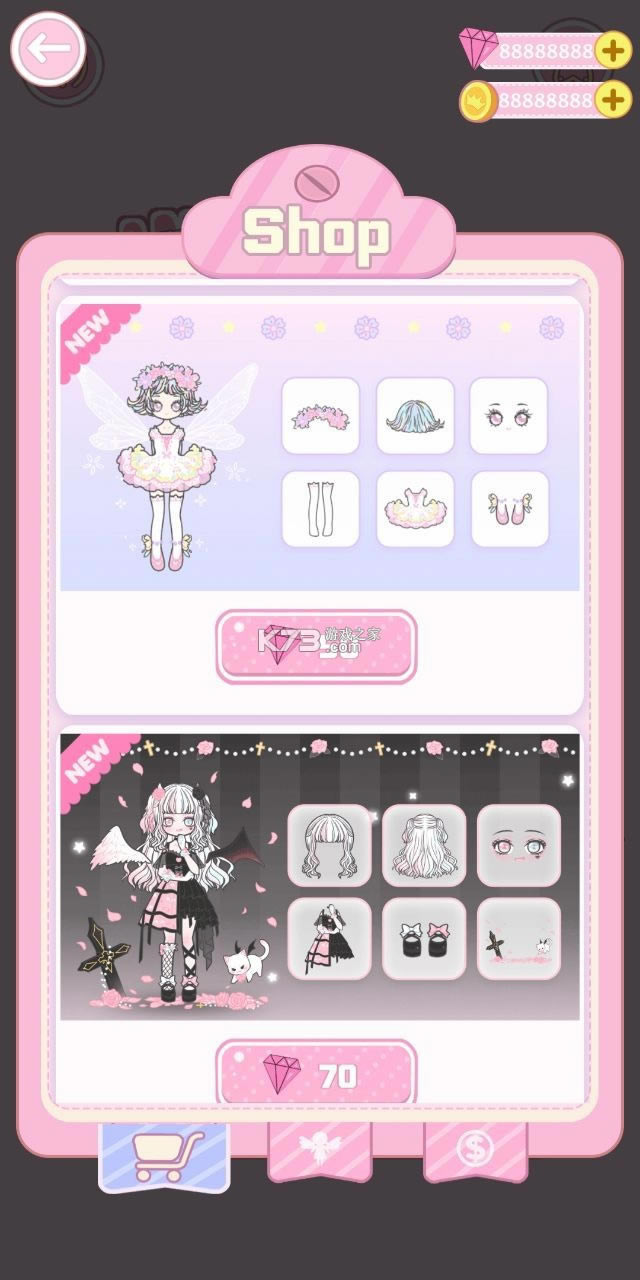Select the blue-pink short hair tile
Image resolution: width=640 pixels, height=1280 pixels.
pos(415,416)
